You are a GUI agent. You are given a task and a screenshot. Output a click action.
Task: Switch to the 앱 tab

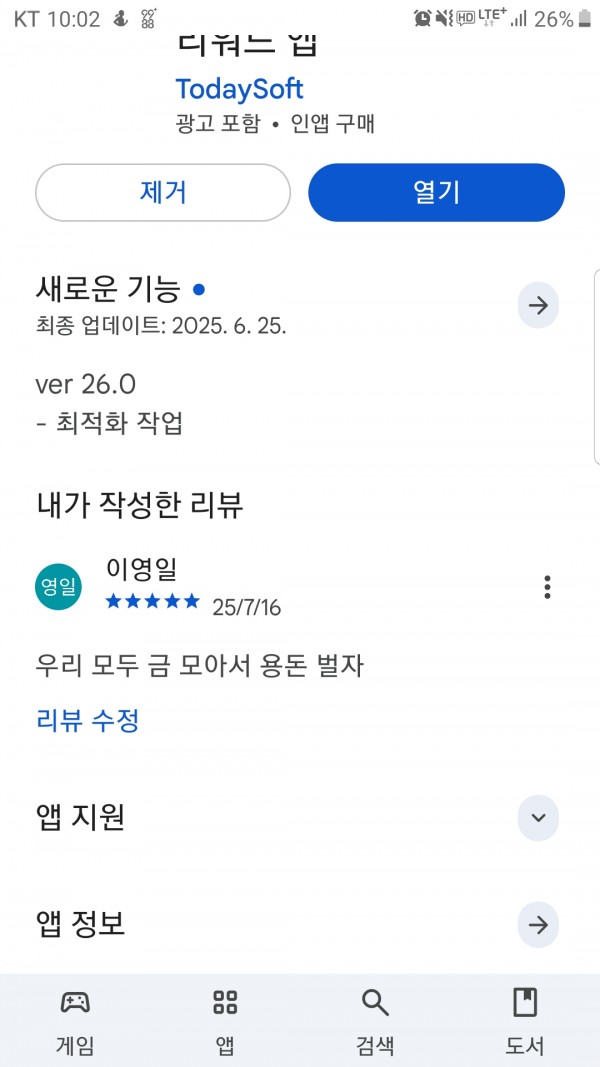[225, 1021]
